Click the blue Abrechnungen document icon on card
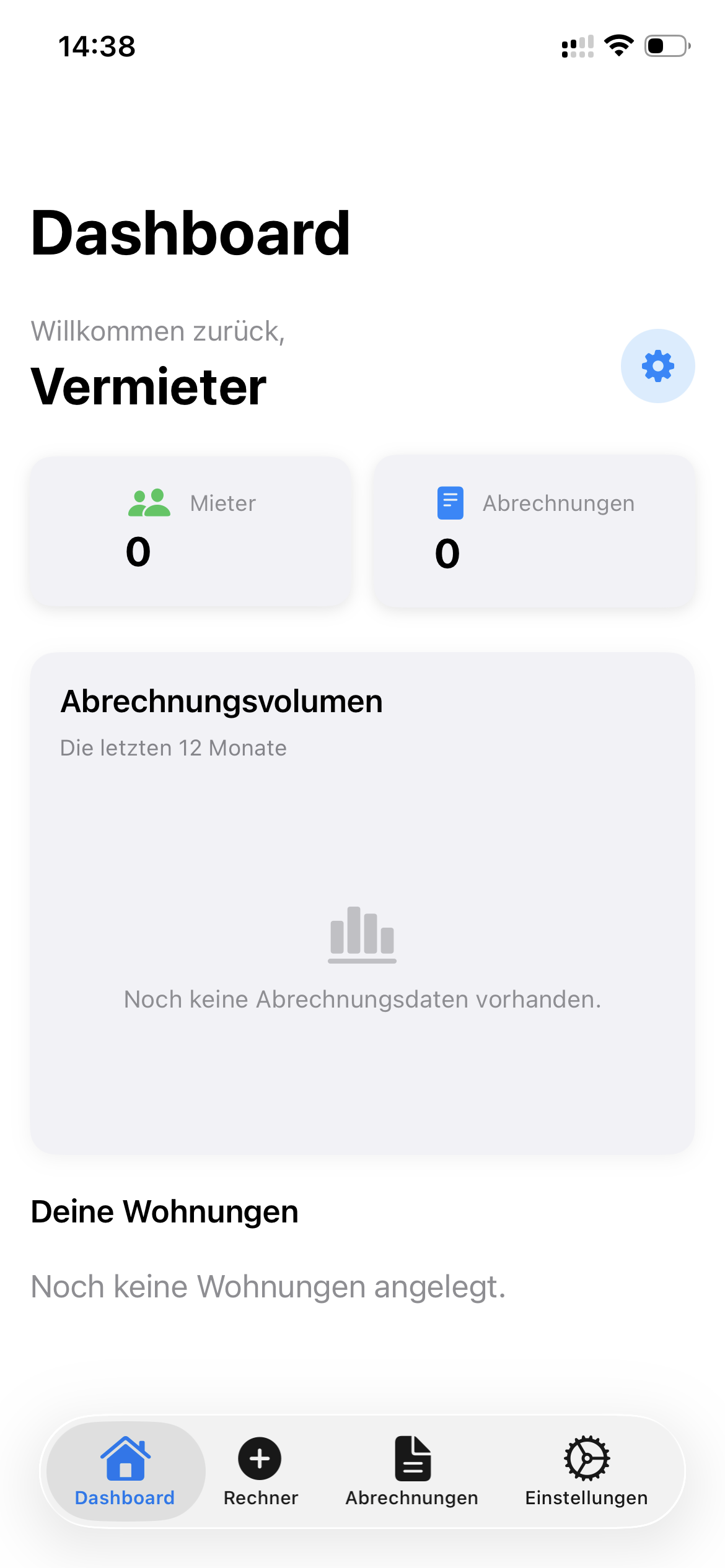 (x=450, y=503)
